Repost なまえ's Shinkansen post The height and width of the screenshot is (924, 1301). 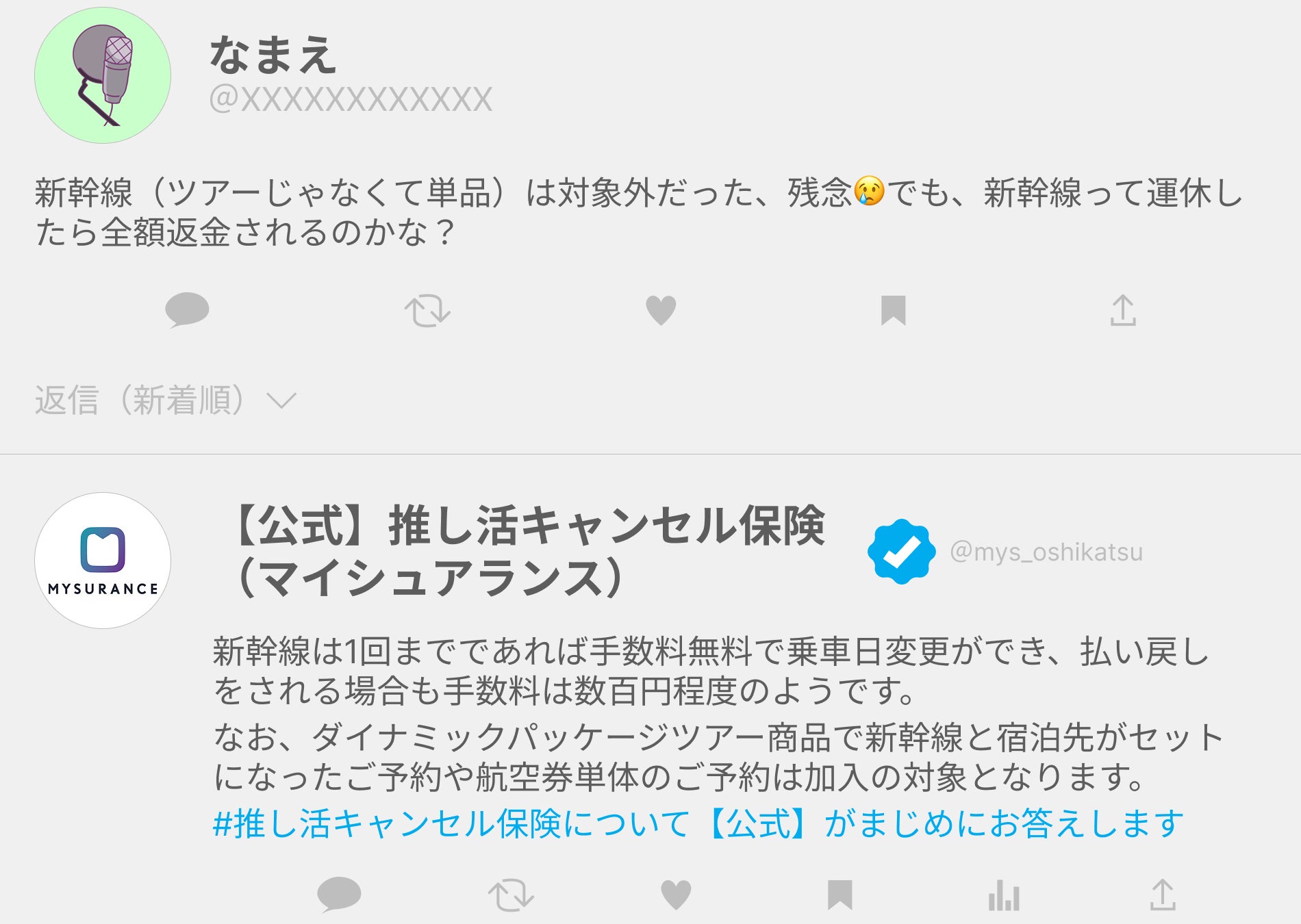427,311
